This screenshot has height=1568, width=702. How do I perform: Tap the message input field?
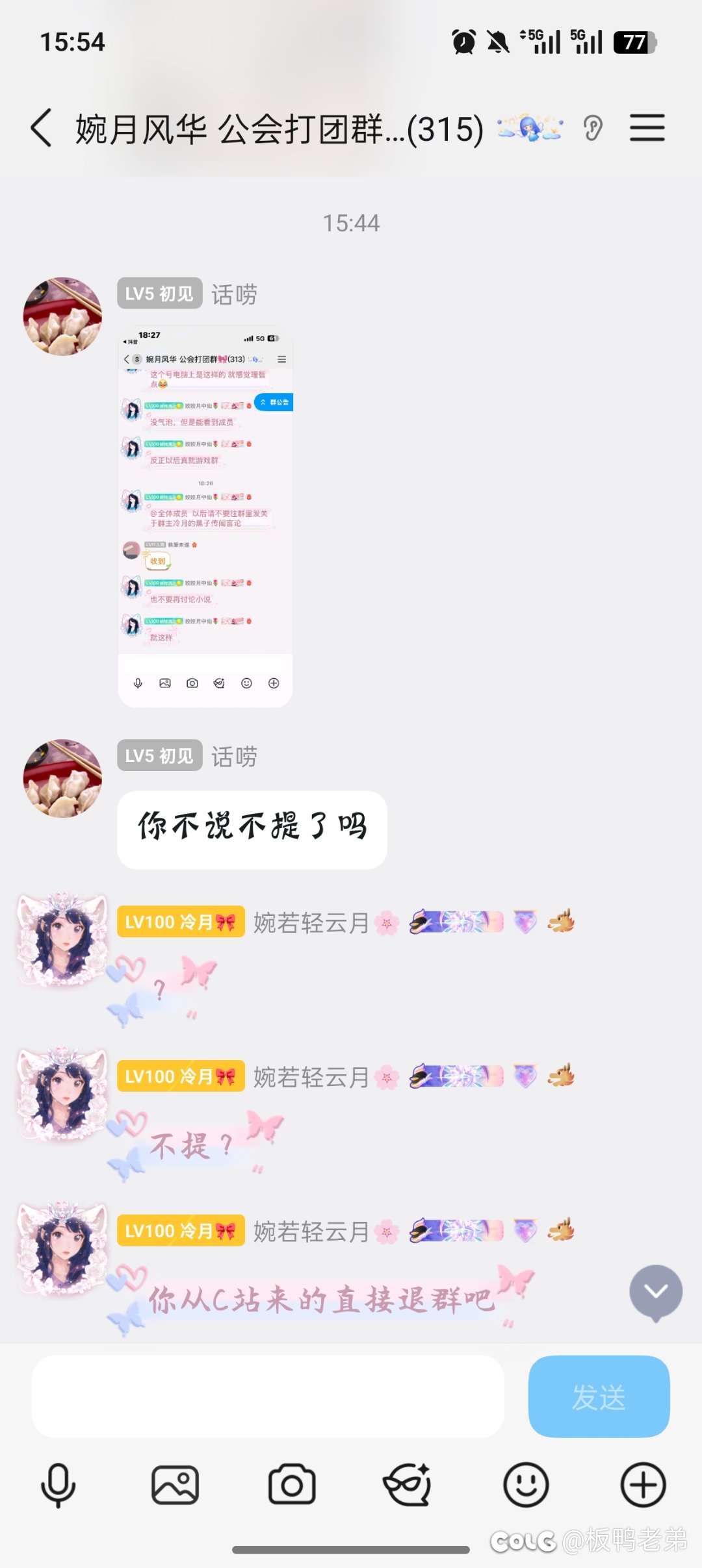268,1396
